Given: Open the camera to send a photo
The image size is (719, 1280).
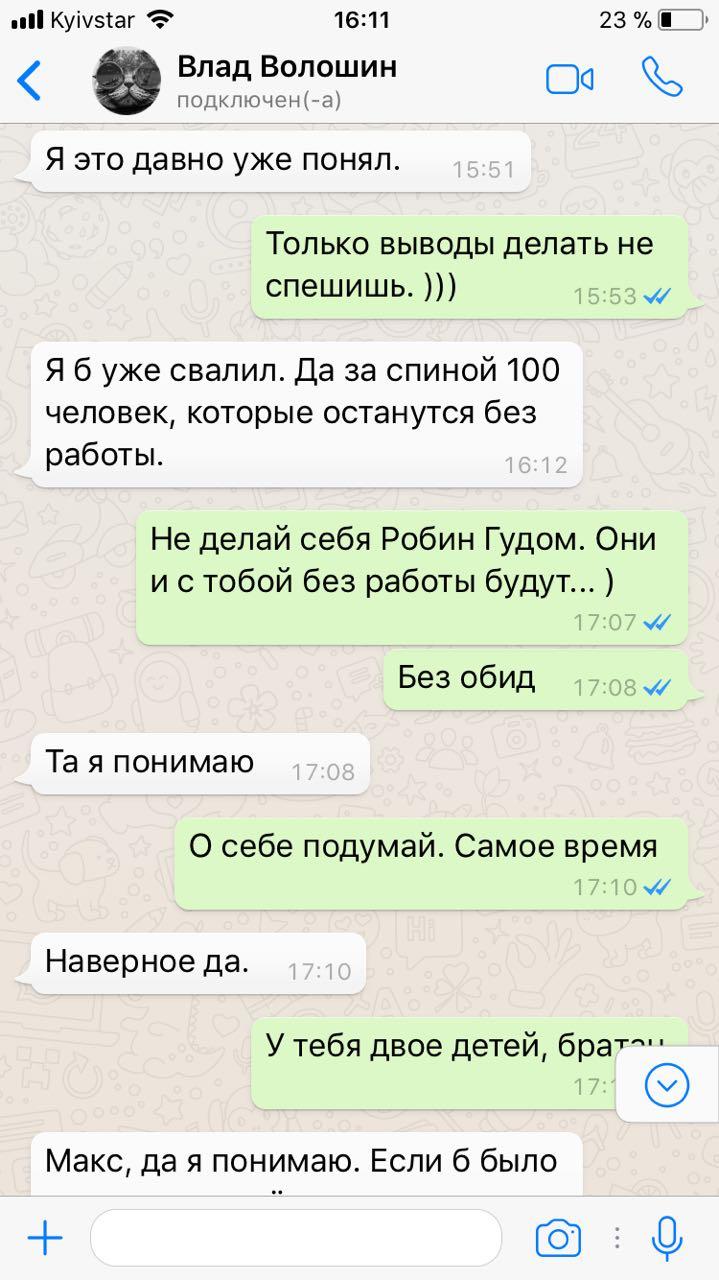Looking at the screenshot, I should tap(558, 1239).
